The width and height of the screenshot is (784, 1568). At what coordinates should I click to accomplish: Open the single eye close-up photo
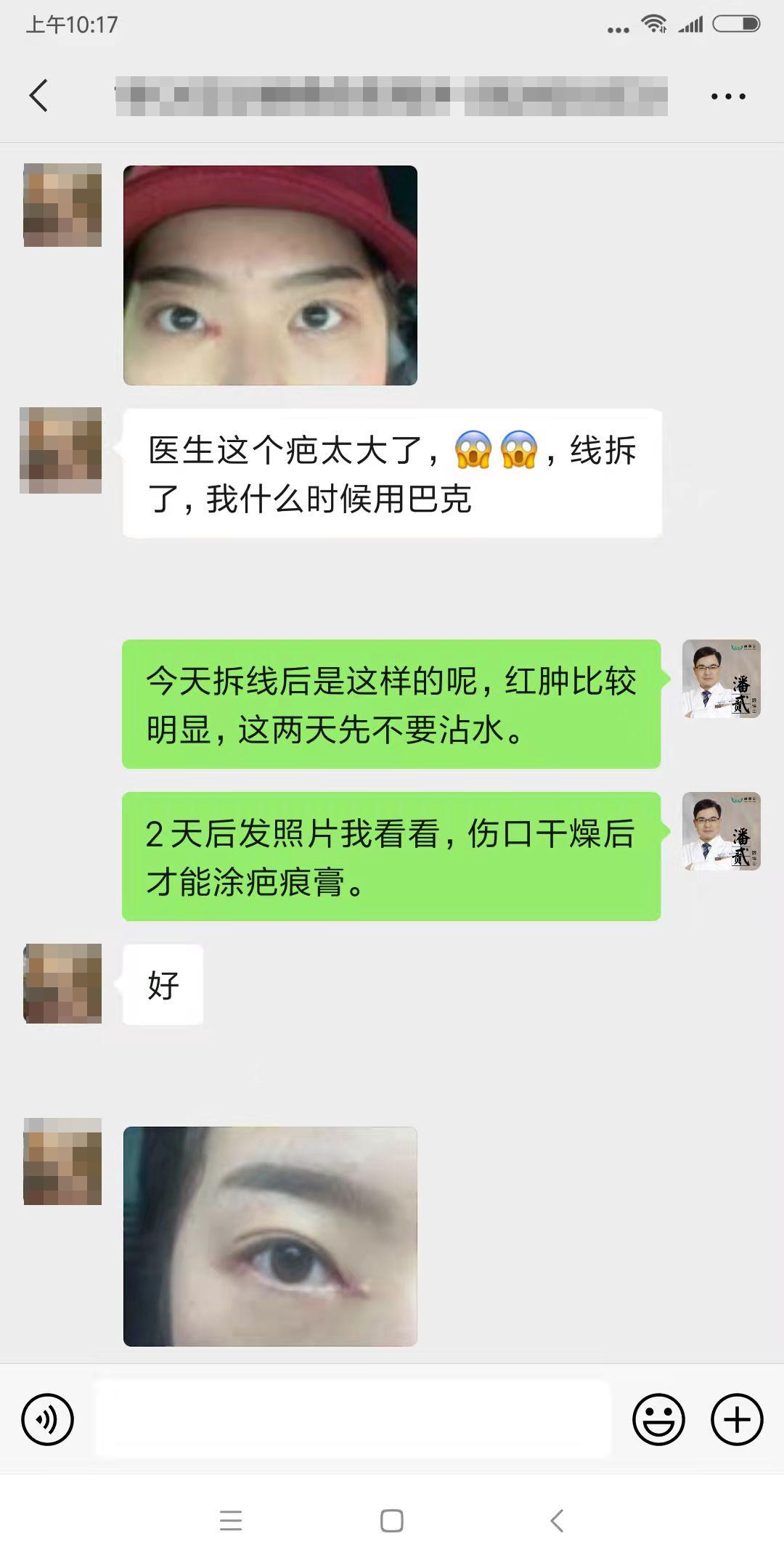[x=270, y=1236]
